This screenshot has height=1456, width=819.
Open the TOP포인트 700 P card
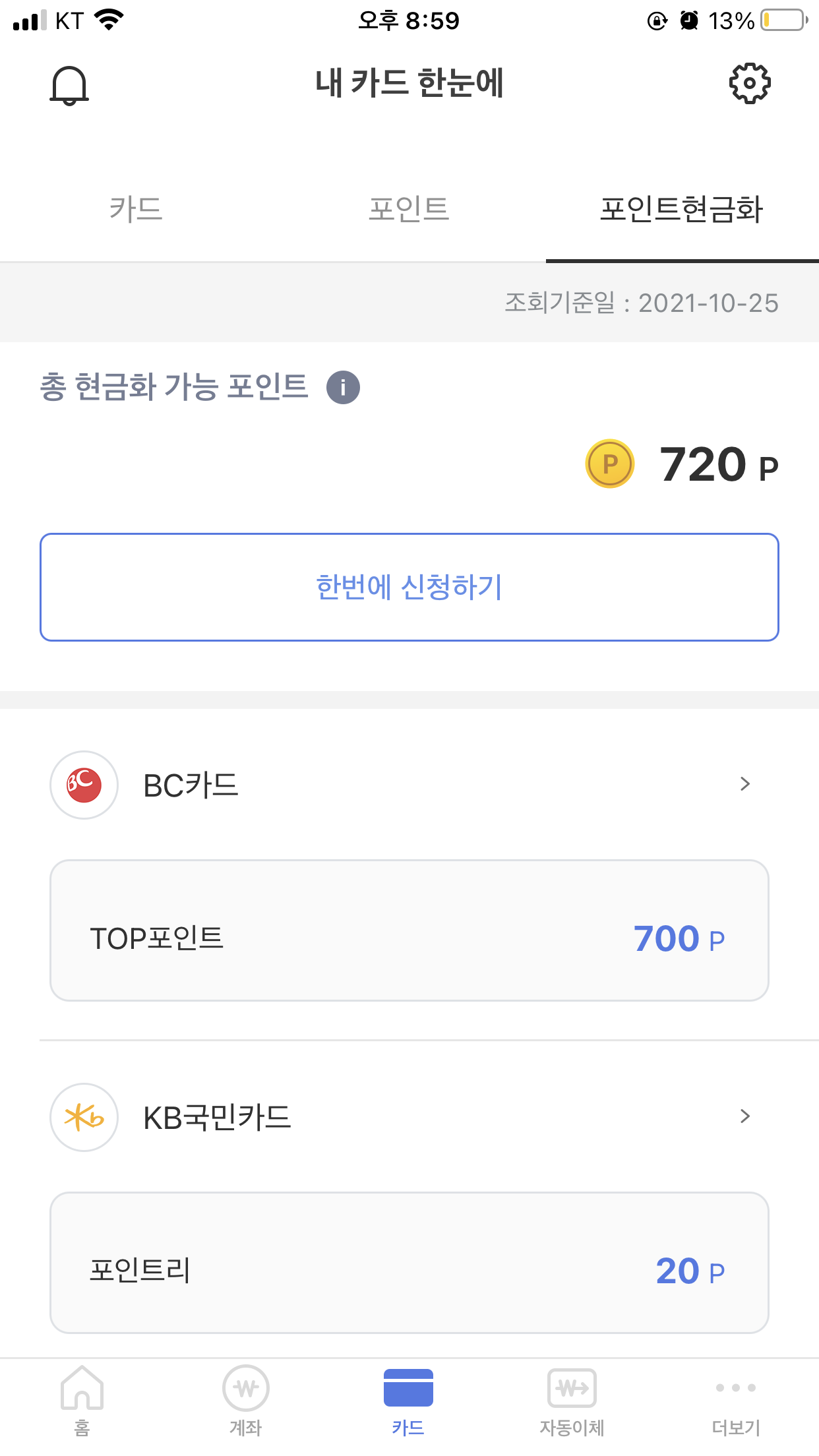[x=409, y=930]
